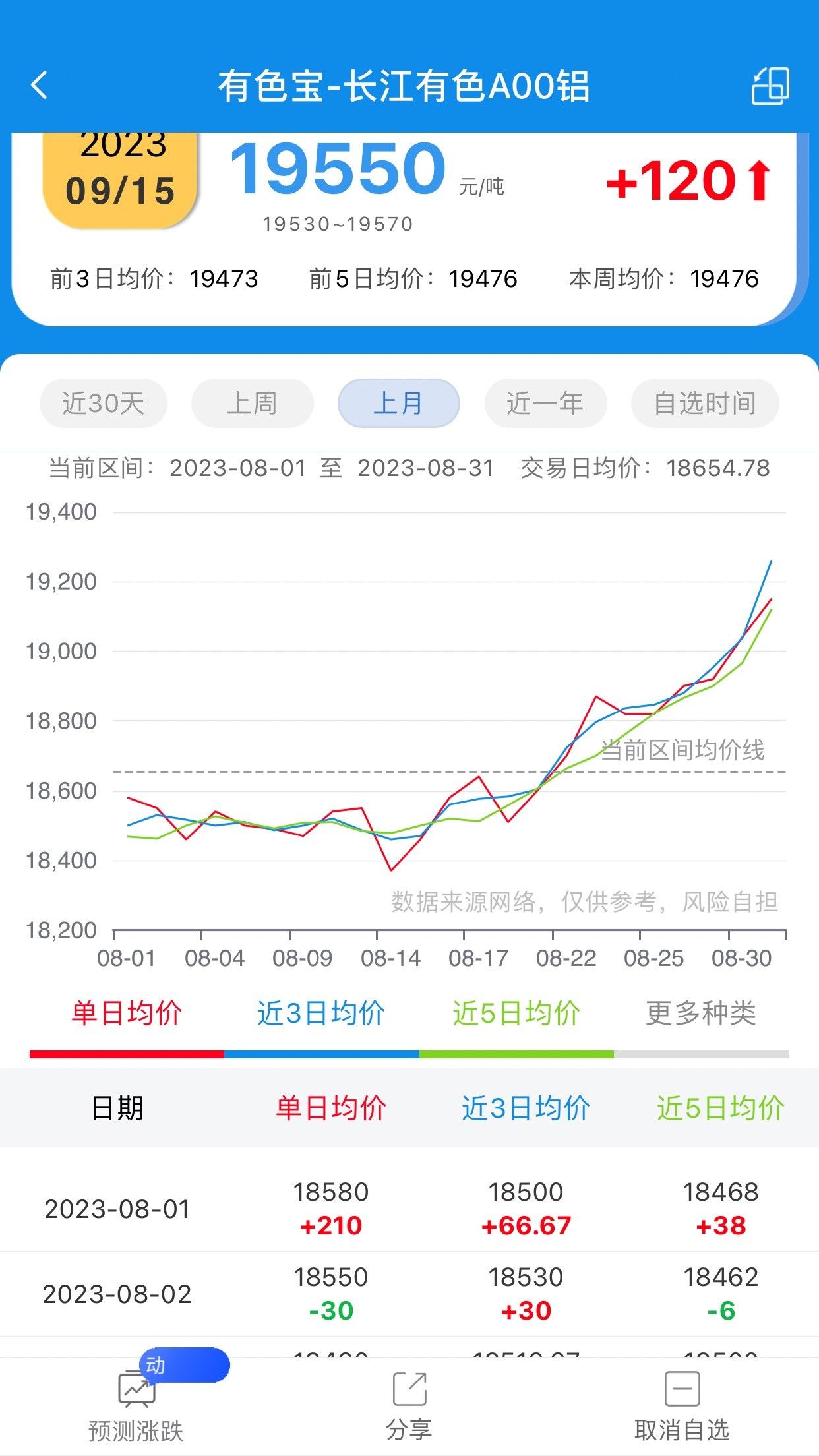Image resolution: width=819 pixels, height=1456 pixels.
Task: Toggle the 近3日均价 blue line legend
Action: click(321, 1014)
